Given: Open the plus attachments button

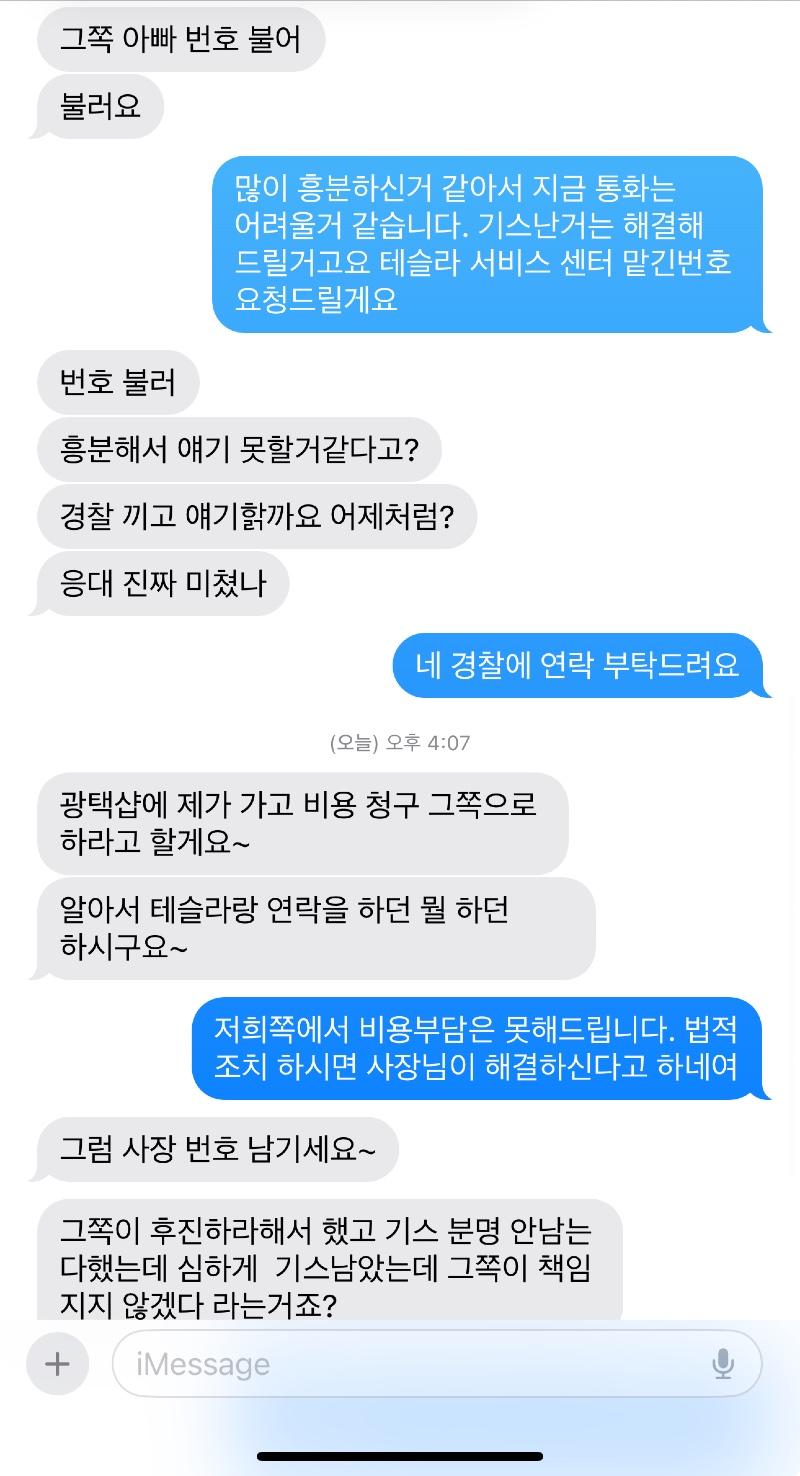Looking at the screenshot, I should (57, 1363).
